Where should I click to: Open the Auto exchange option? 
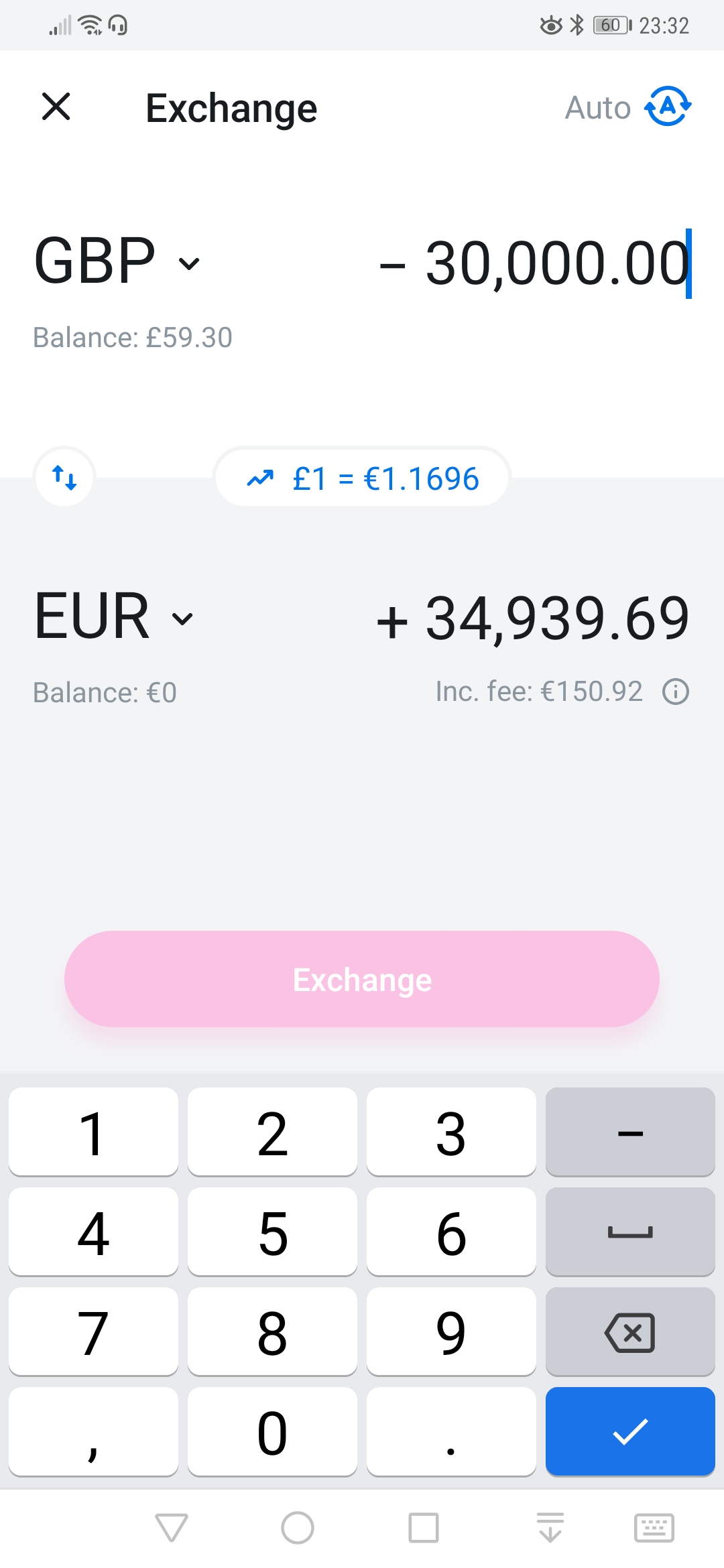pos(628,107)
